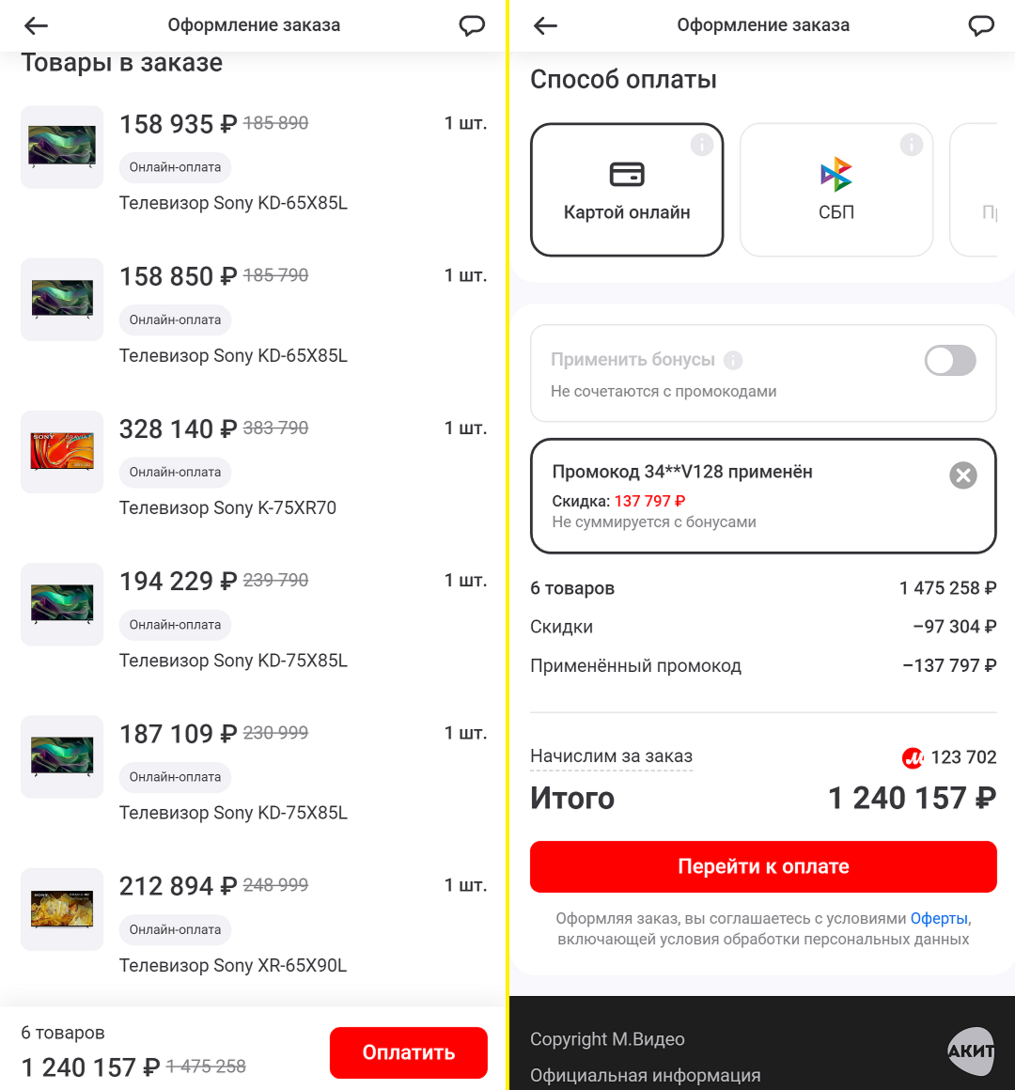
Task: Open the Оферты link
Action: coord(938,918)
